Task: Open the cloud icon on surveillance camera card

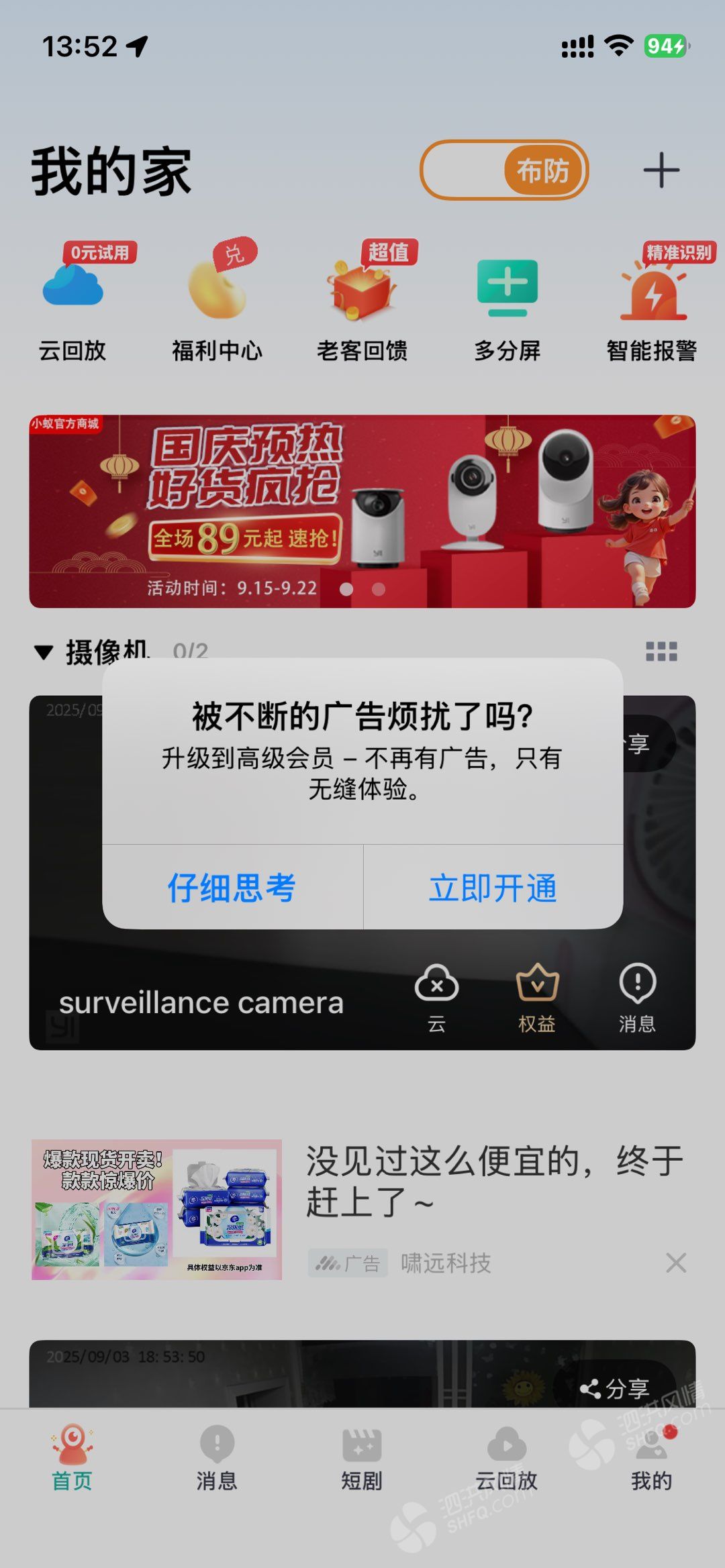Action: pyautogui.click(x=436, y=998)
